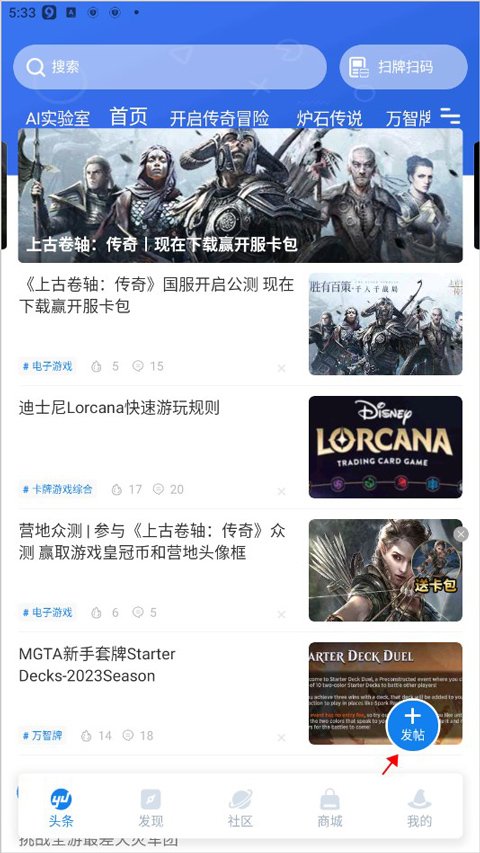Open the channel list menu icon
480x853 pixels.
450,116
